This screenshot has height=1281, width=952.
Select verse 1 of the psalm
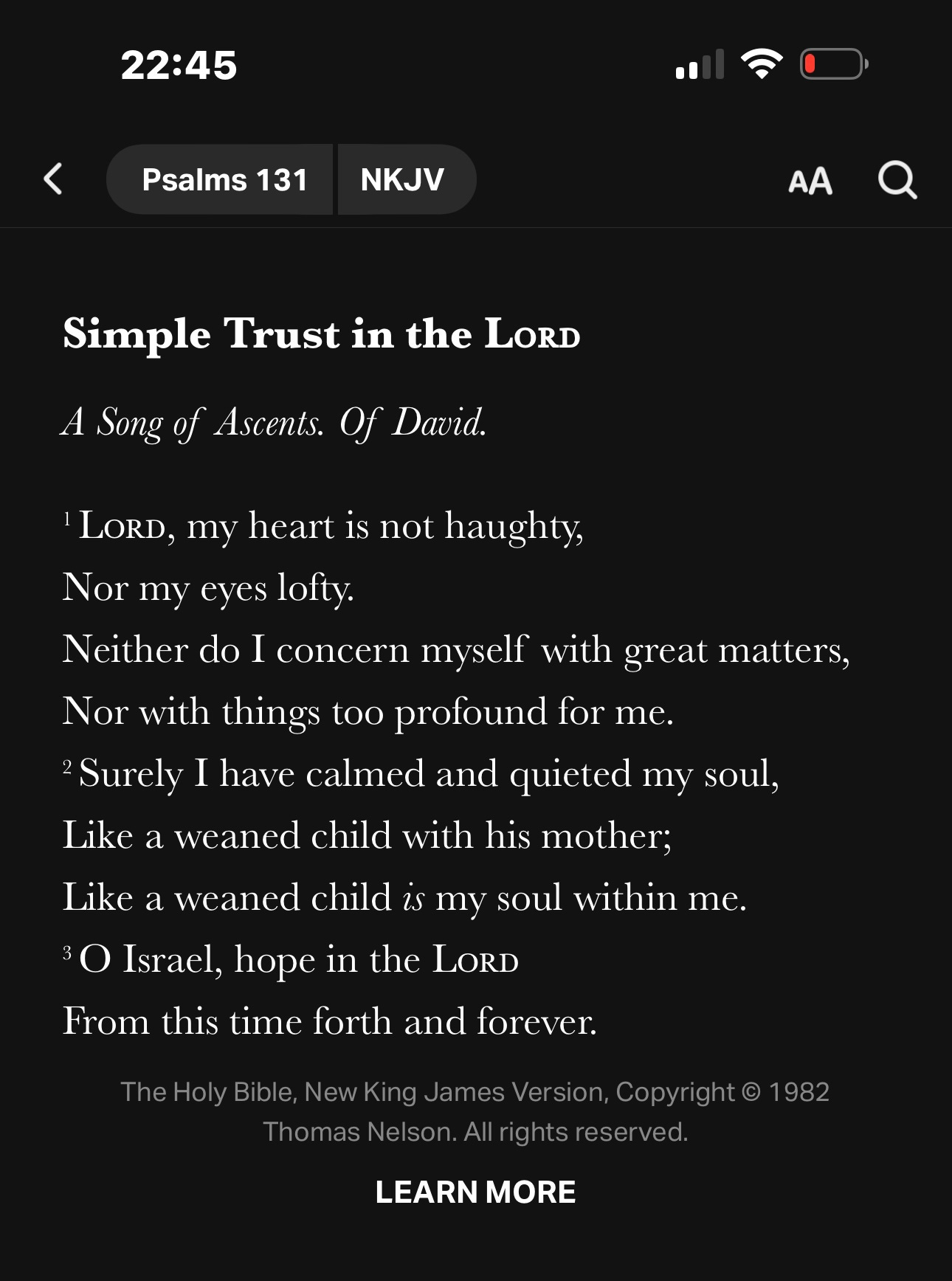click(x=325, y=525)
